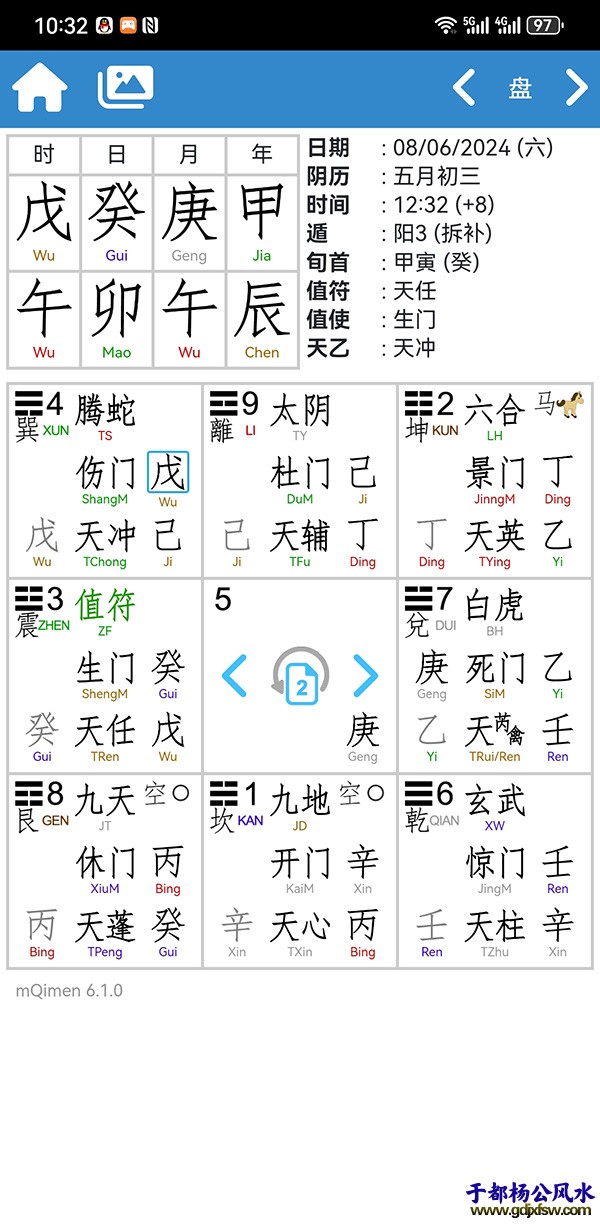Go to next chart type arrow
Screen dimensions: 600x1224
577,88
